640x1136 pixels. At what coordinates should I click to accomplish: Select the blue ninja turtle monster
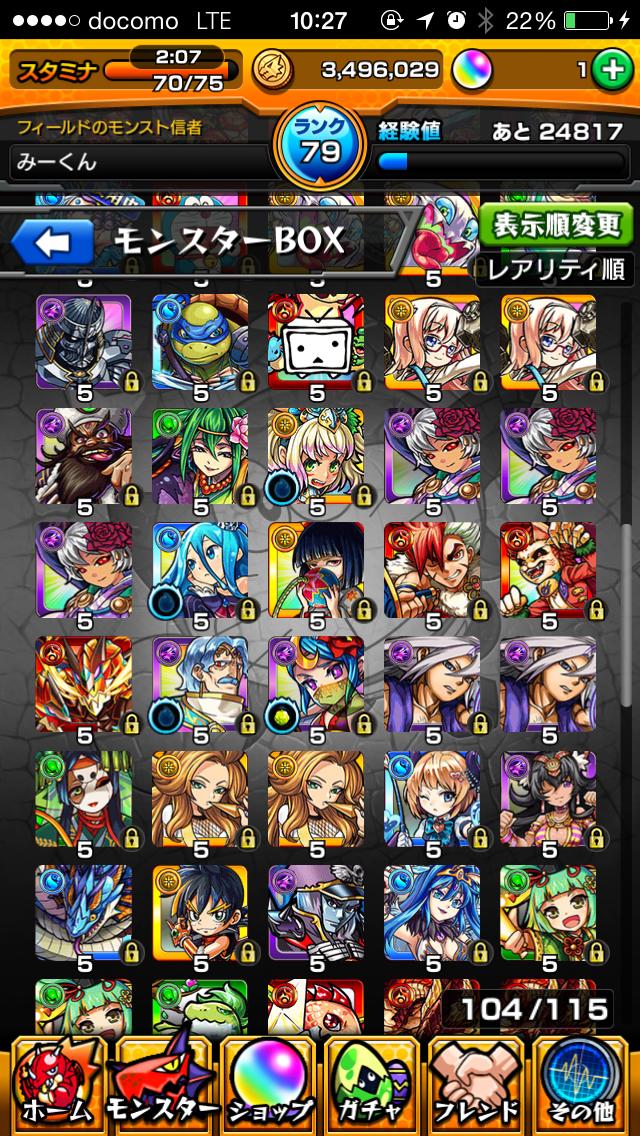[200, 342]
